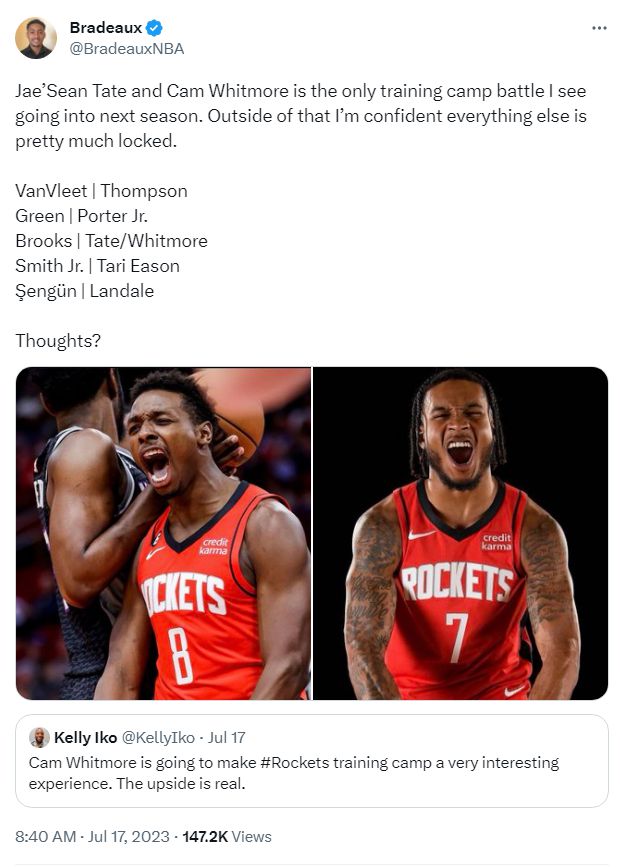
Task: Open the tweet's three-dot overflow menu
Action: click(599, 28)
